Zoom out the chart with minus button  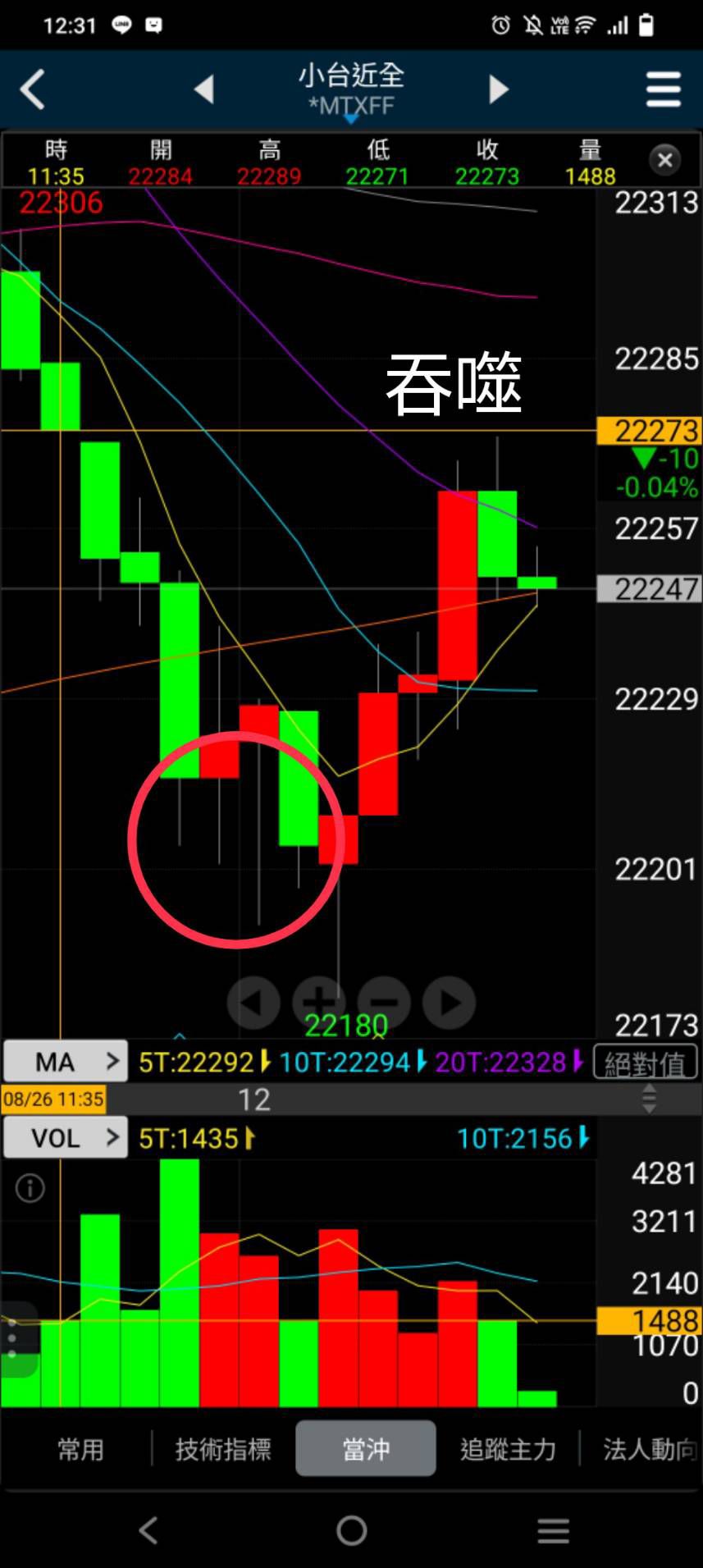pos(384,1002)
